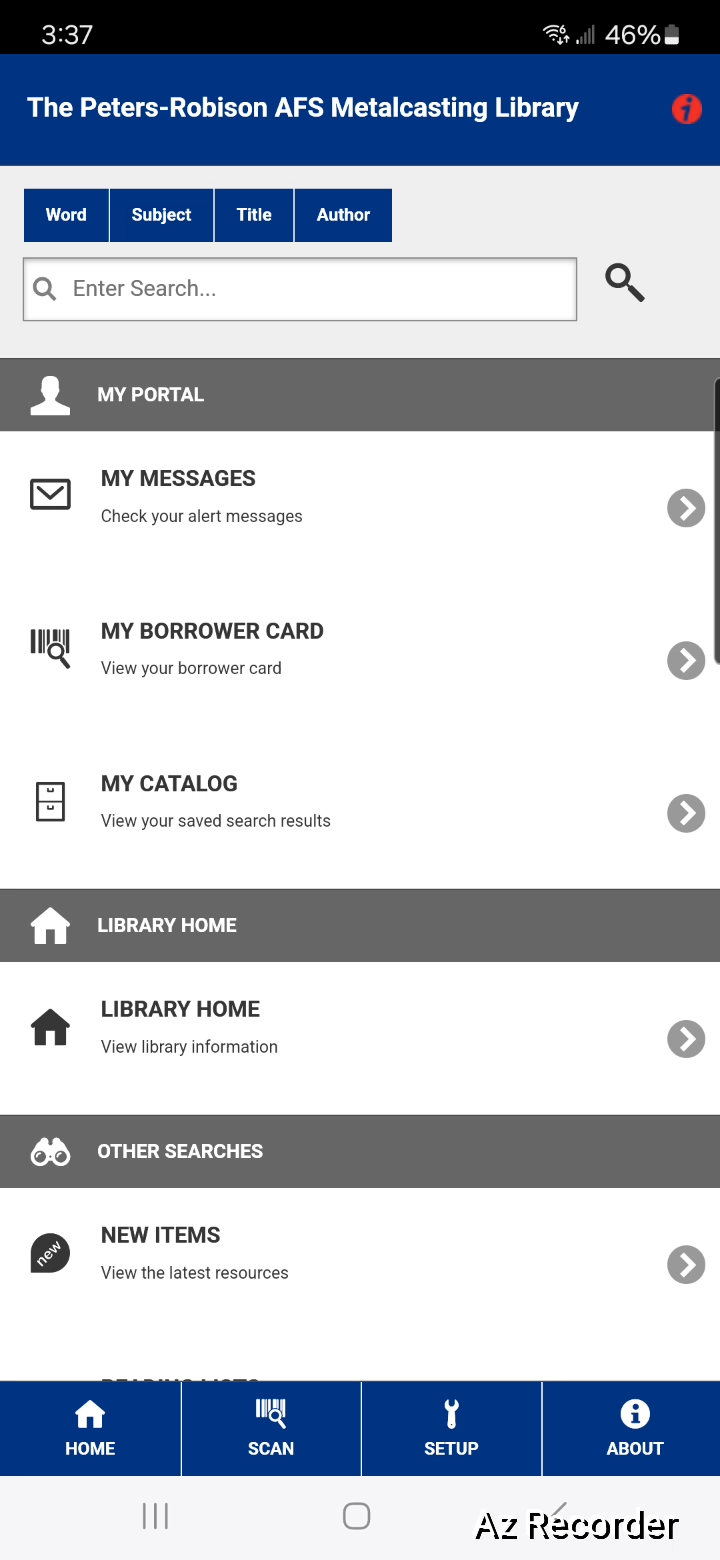The height and width of the screenshot is (1560, 720).
Task: Select the Word search type
Action: click(66, 215)
